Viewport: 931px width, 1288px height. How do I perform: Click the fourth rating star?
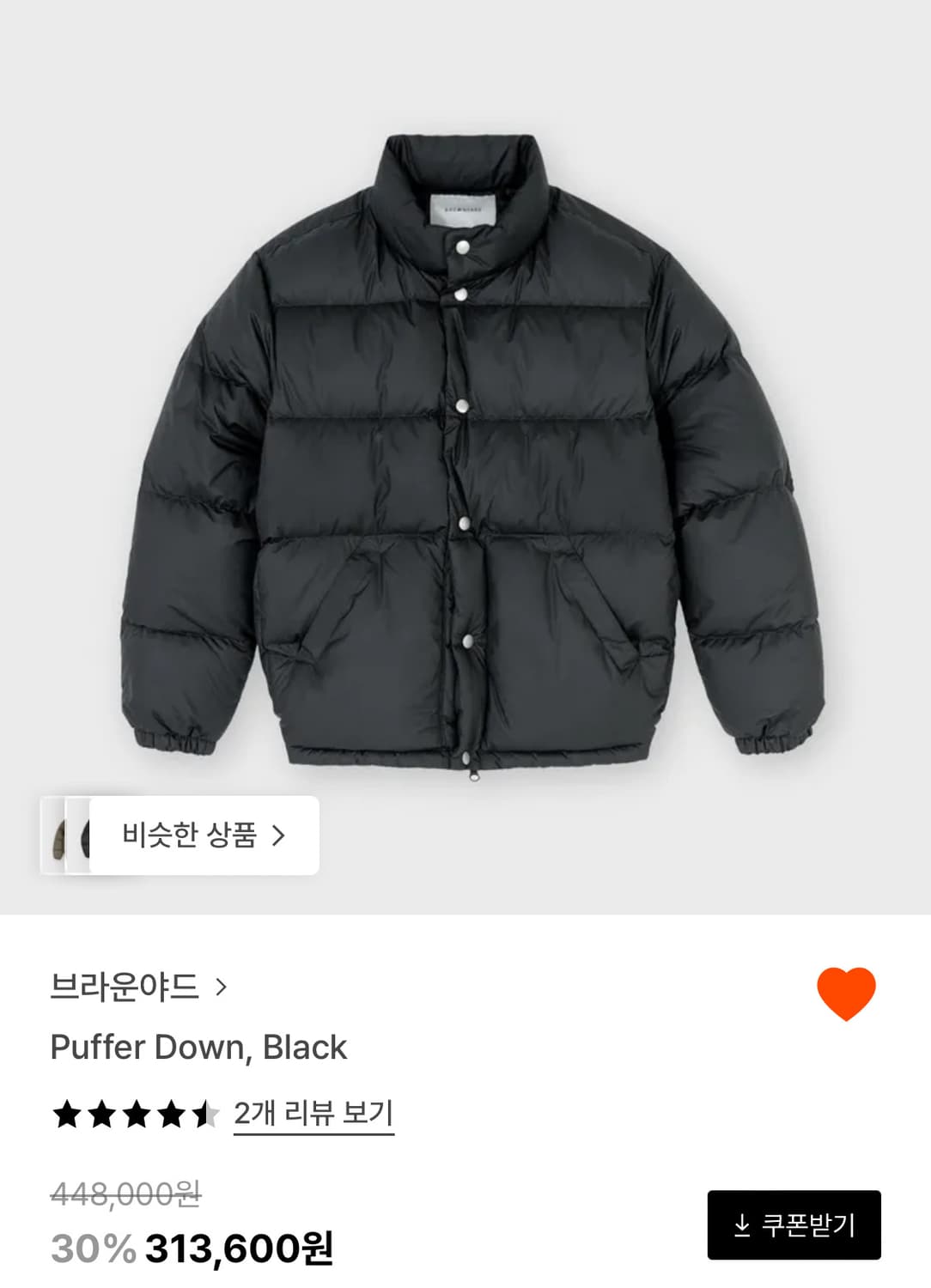169,1112
